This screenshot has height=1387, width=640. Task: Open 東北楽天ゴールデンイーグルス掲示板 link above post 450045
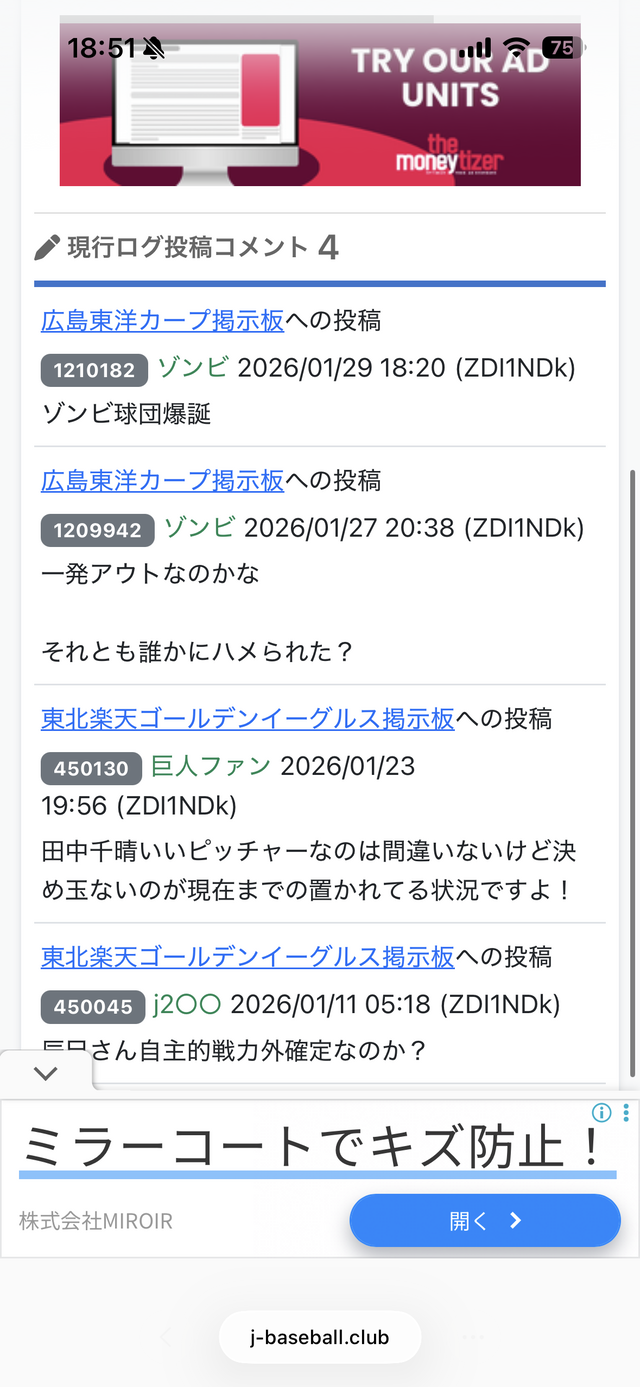click(248, 957)
